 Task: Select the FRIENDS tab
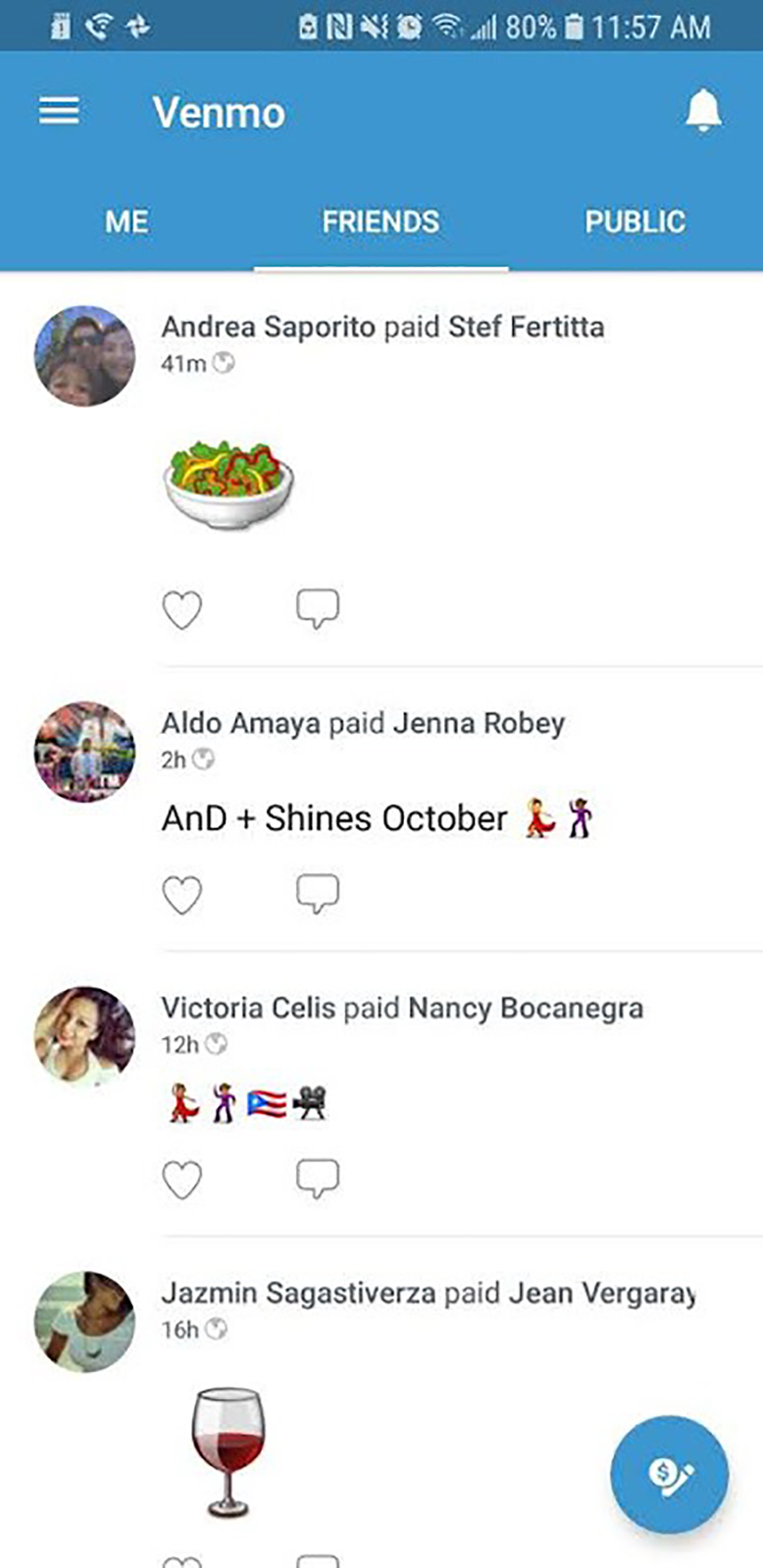(x=381, y=222)
